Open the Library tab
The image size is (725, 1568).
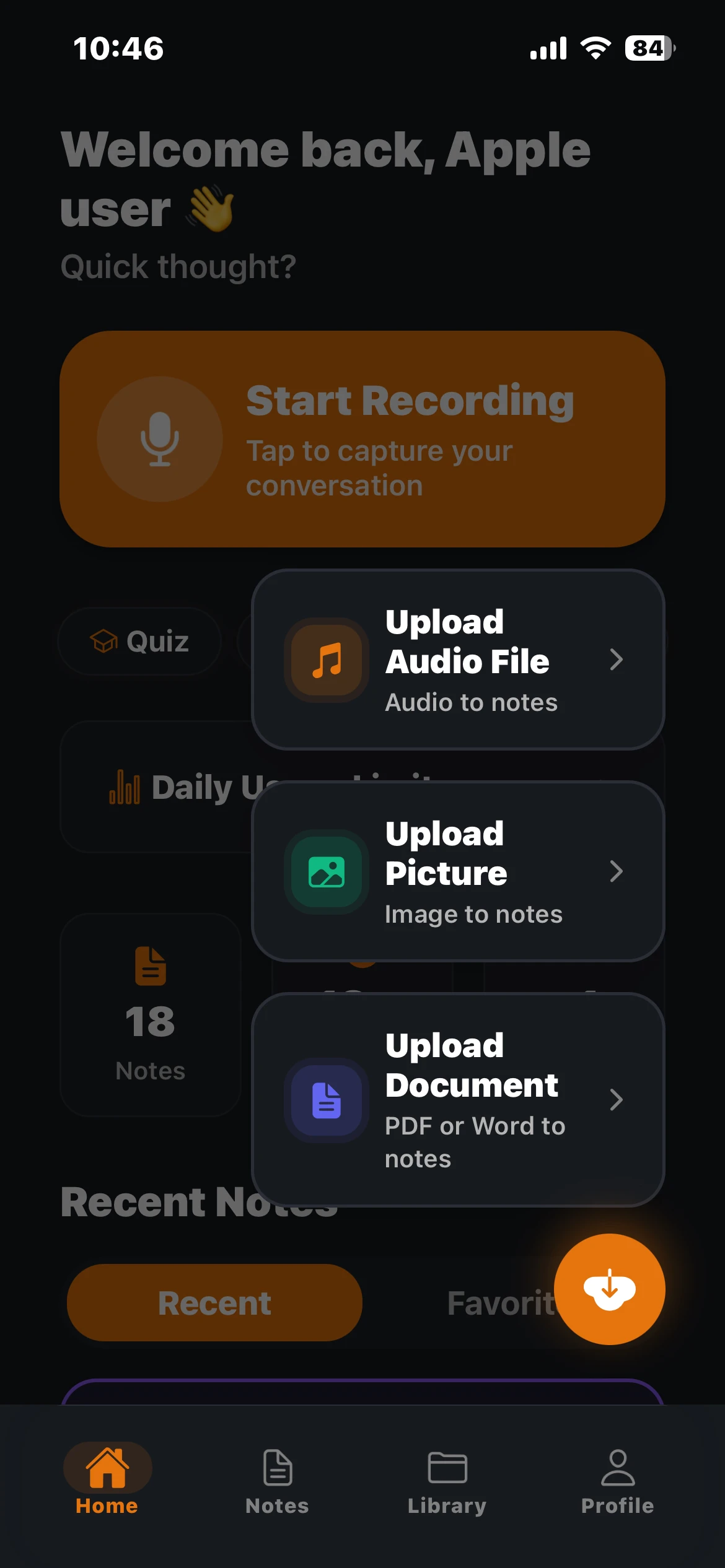447,1481
